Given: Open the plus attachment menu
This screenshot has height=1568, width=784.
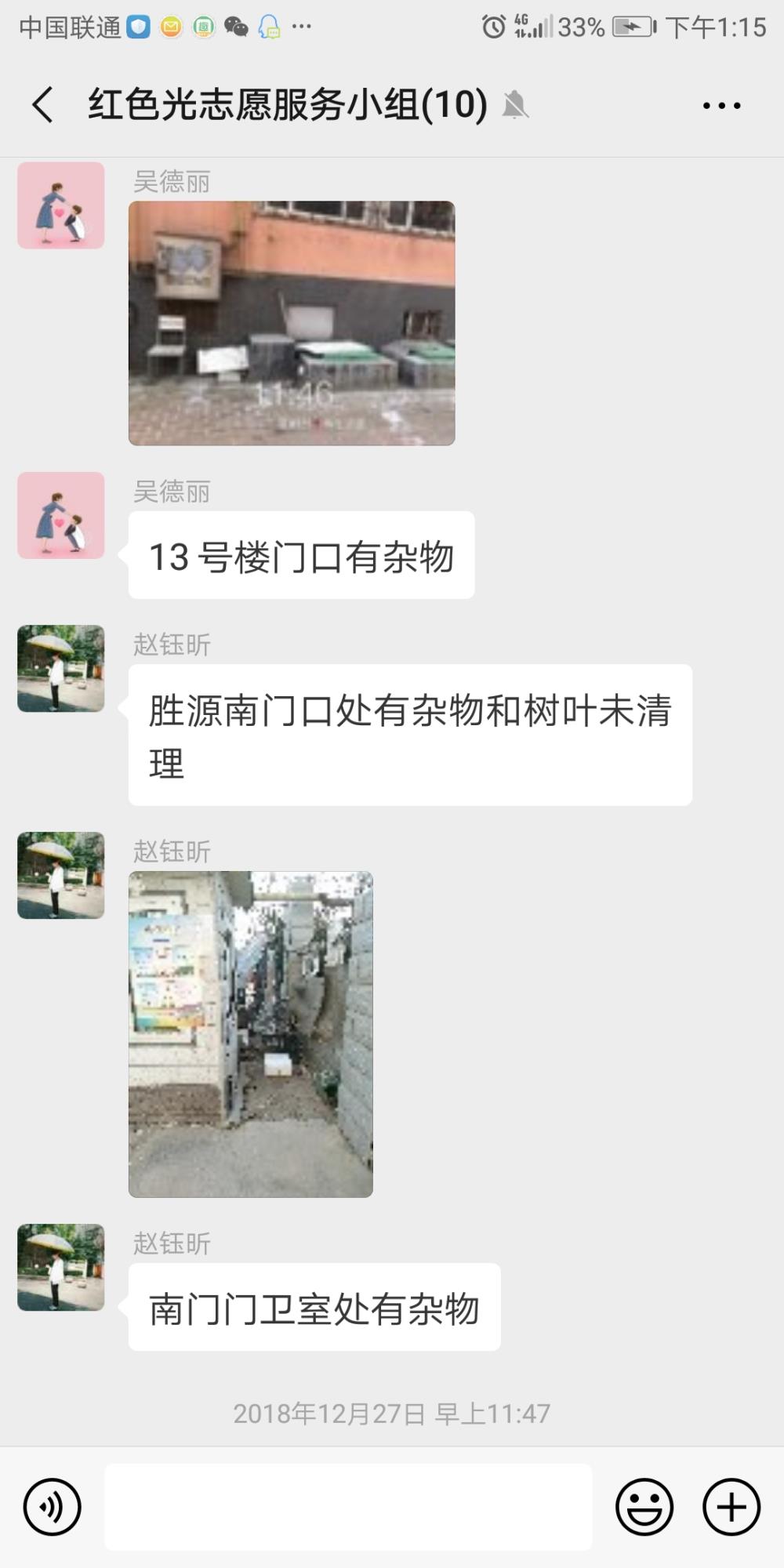Looking at the screenshot, I should click(x=731, y=1507).
